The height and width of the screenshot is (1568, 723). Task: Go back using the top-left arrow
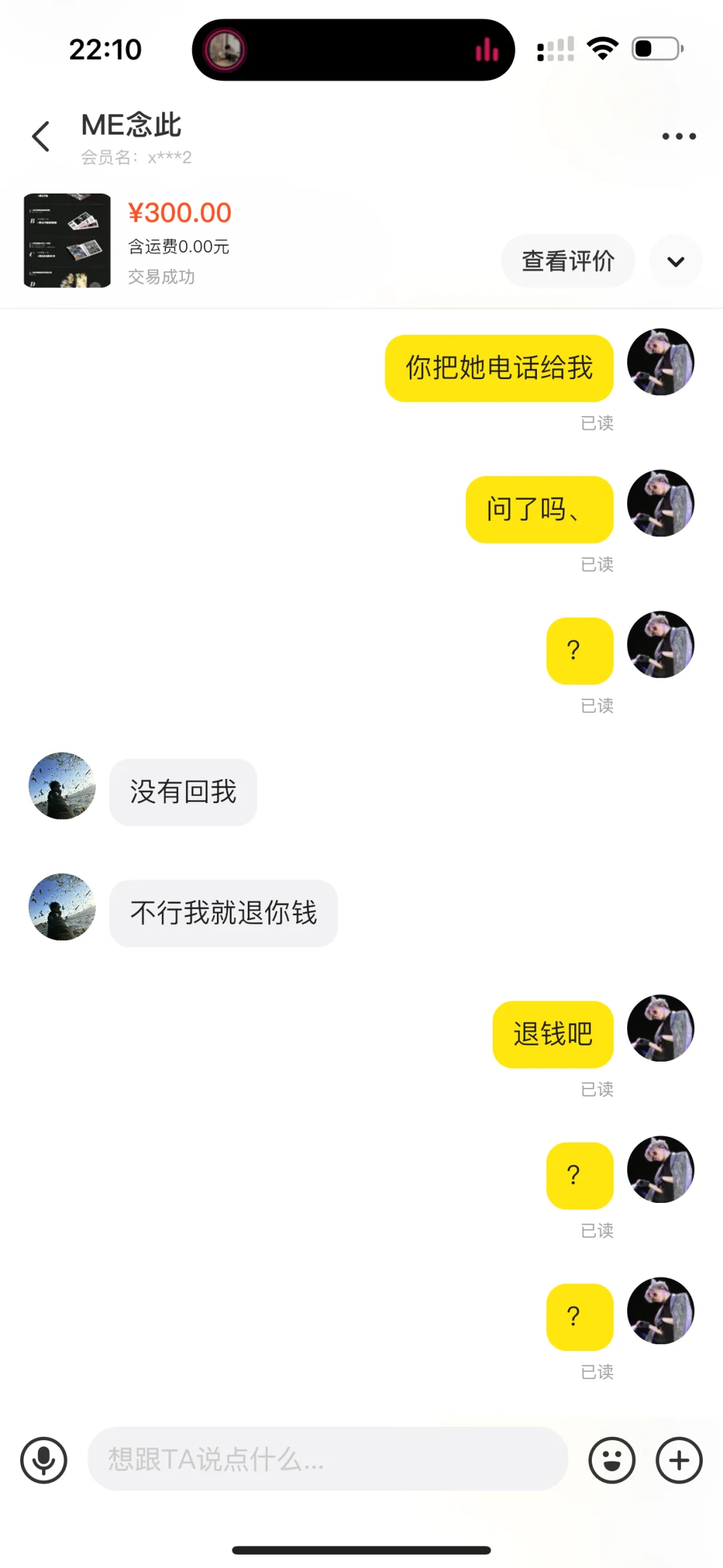coord(41,137)
